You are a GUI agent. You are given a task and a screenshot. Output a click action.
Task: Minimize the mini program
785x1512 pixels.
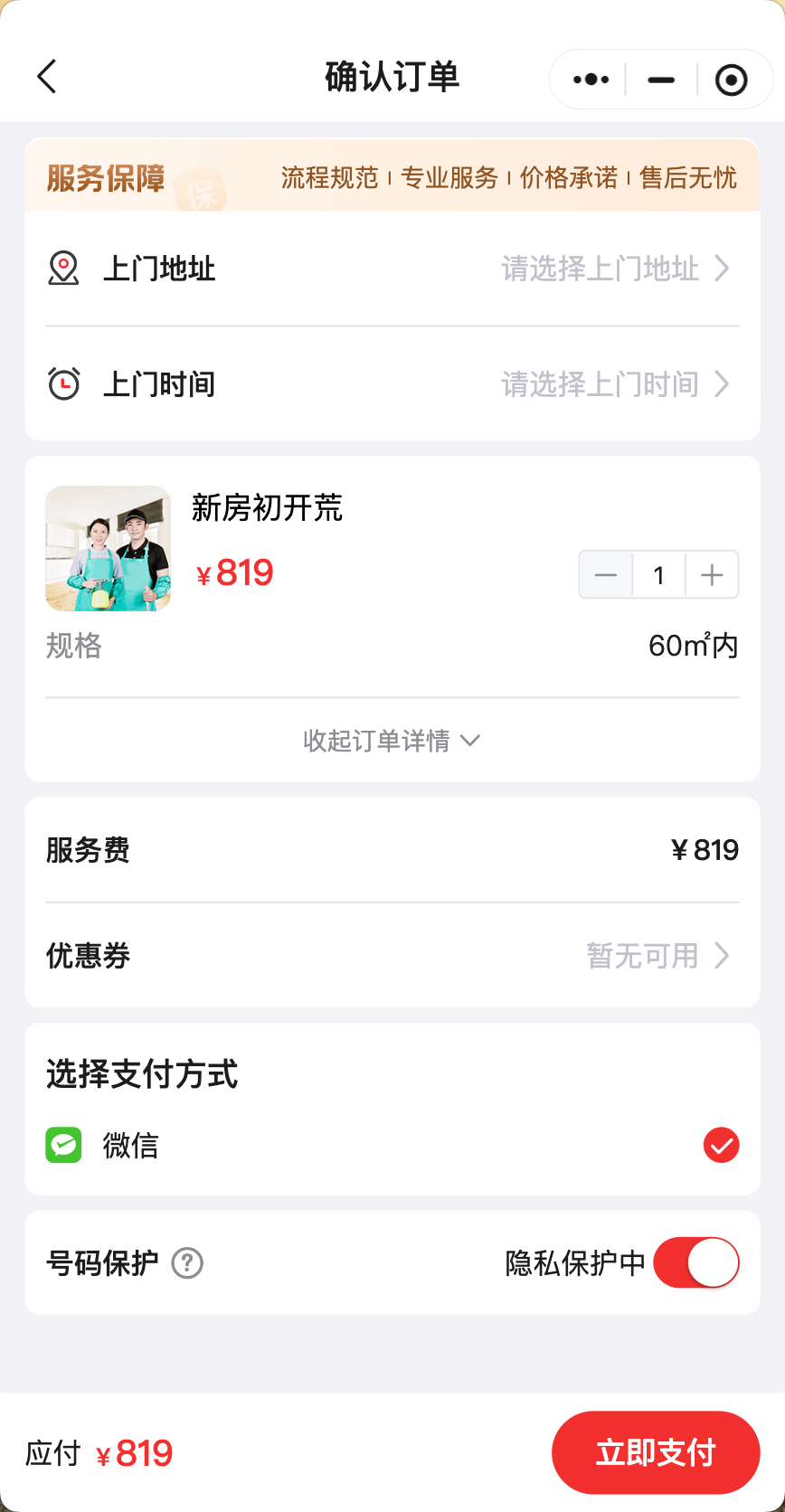[x=661, y=80]
